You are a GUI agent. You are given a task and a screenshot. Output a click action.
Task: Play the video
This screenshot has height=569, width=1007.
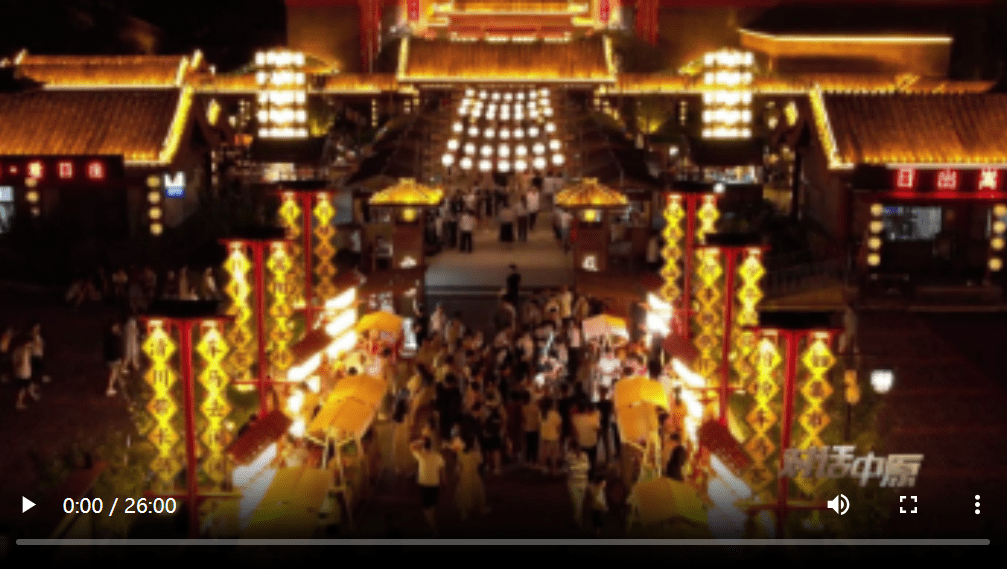click(28, 505)
